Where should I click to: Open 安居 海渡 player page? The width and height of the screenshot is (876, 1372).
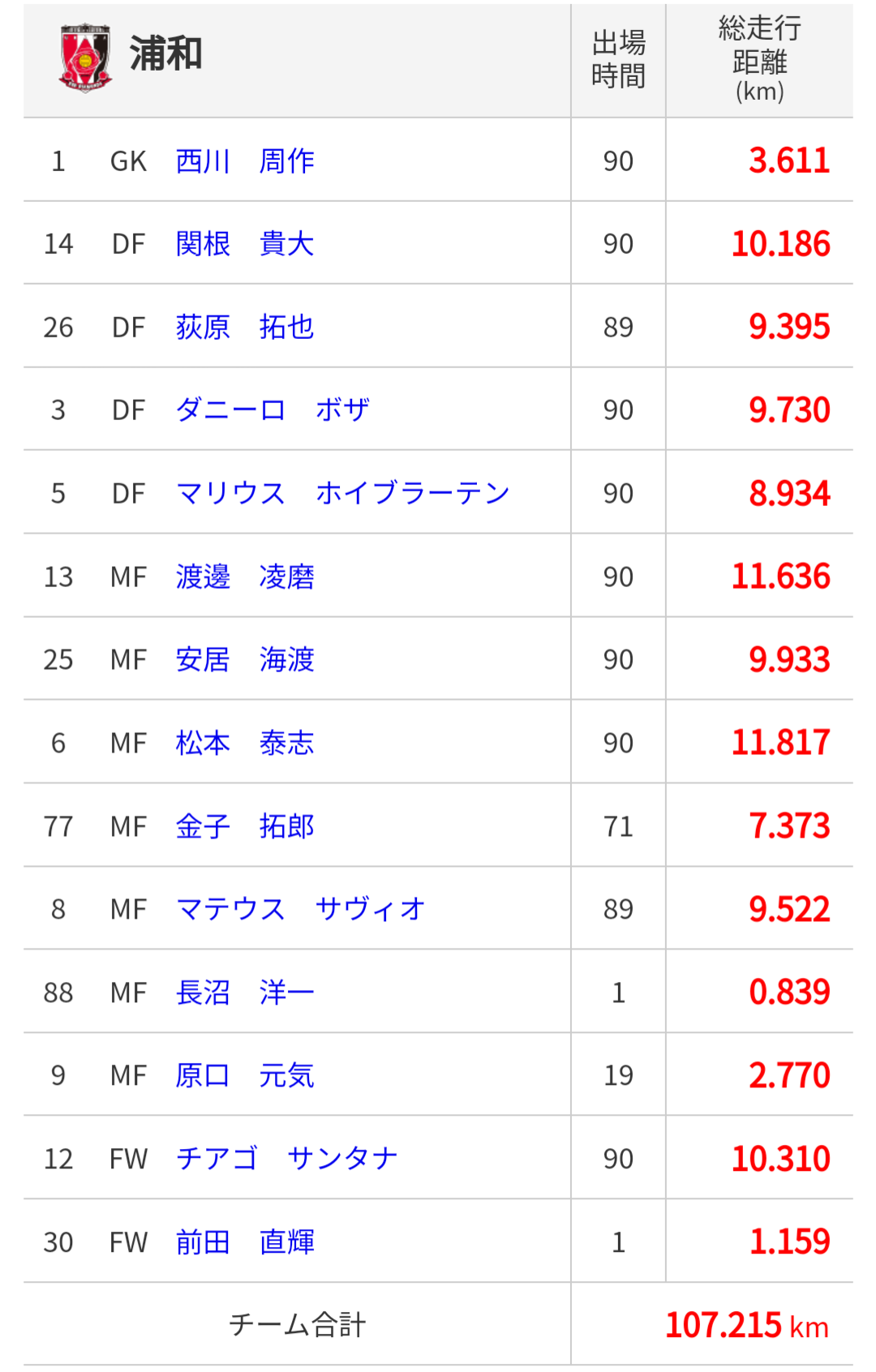coord(245,659)
